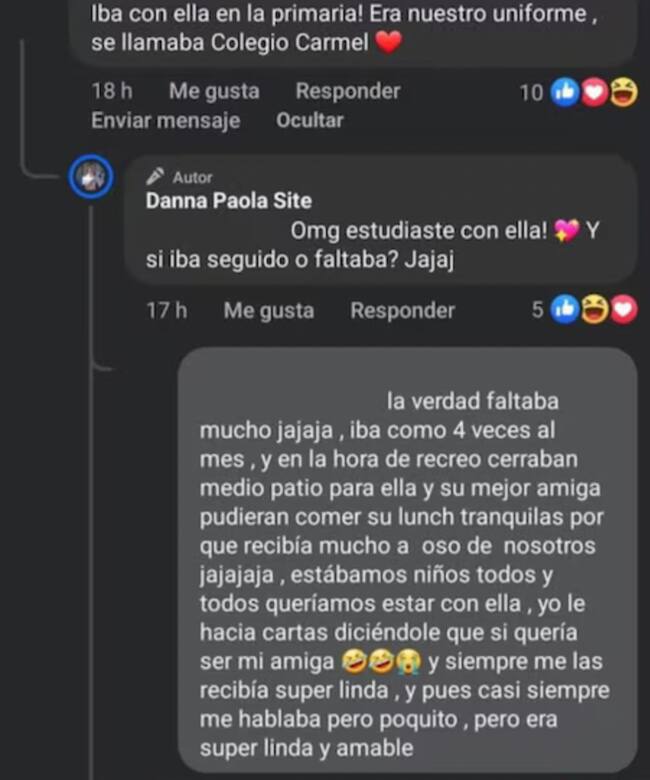Reply to Danna Paola Site's comment
Image resolution: width=650 pixels, height=780 pixels.
[x=402, y=311]
